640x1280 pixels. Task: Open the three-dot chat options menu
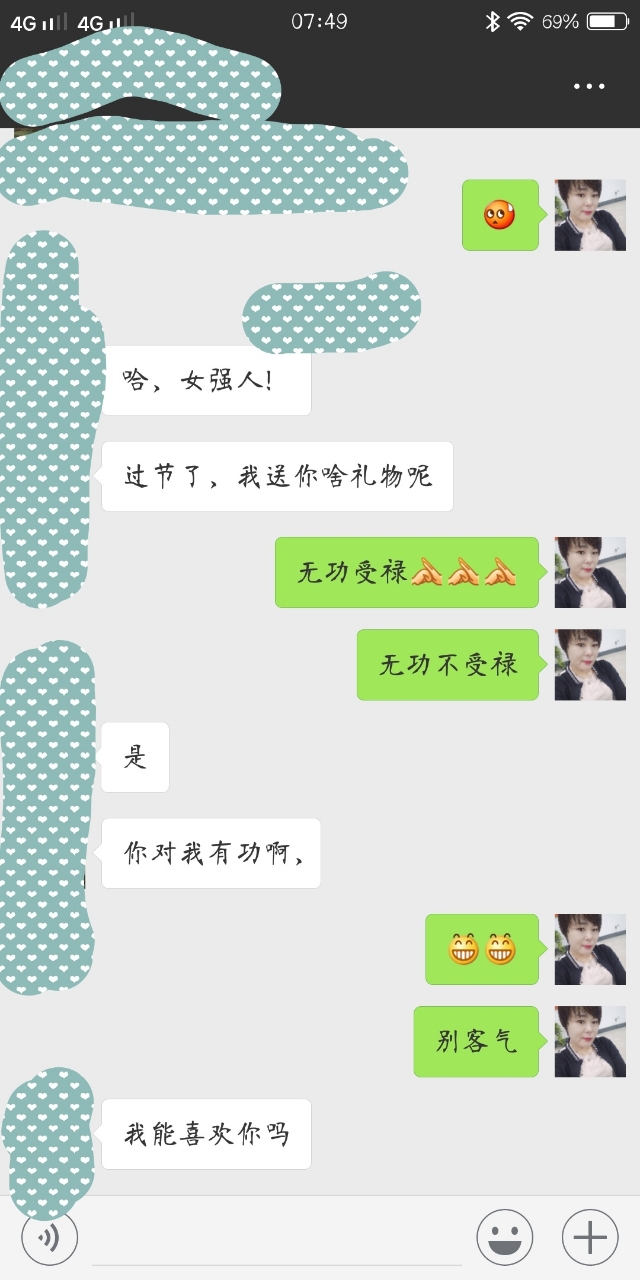pyautogui.click(x=589, y=86)
